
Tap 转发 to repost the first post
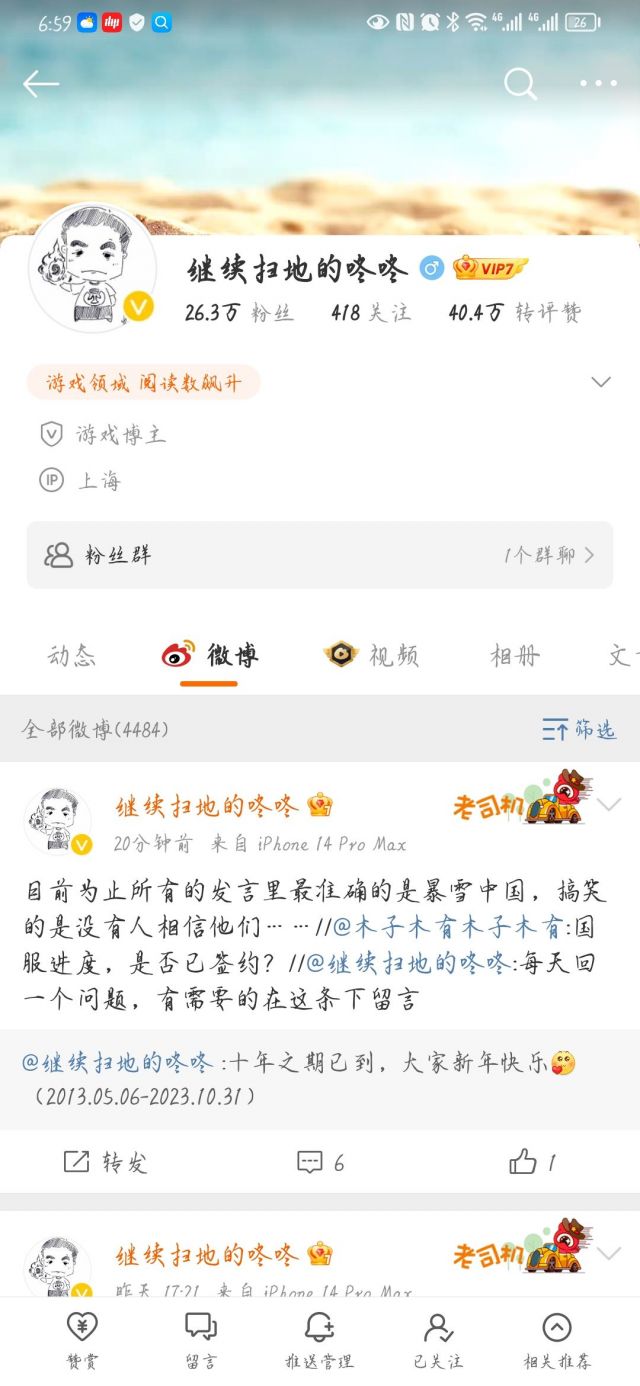coord(106,1162)
